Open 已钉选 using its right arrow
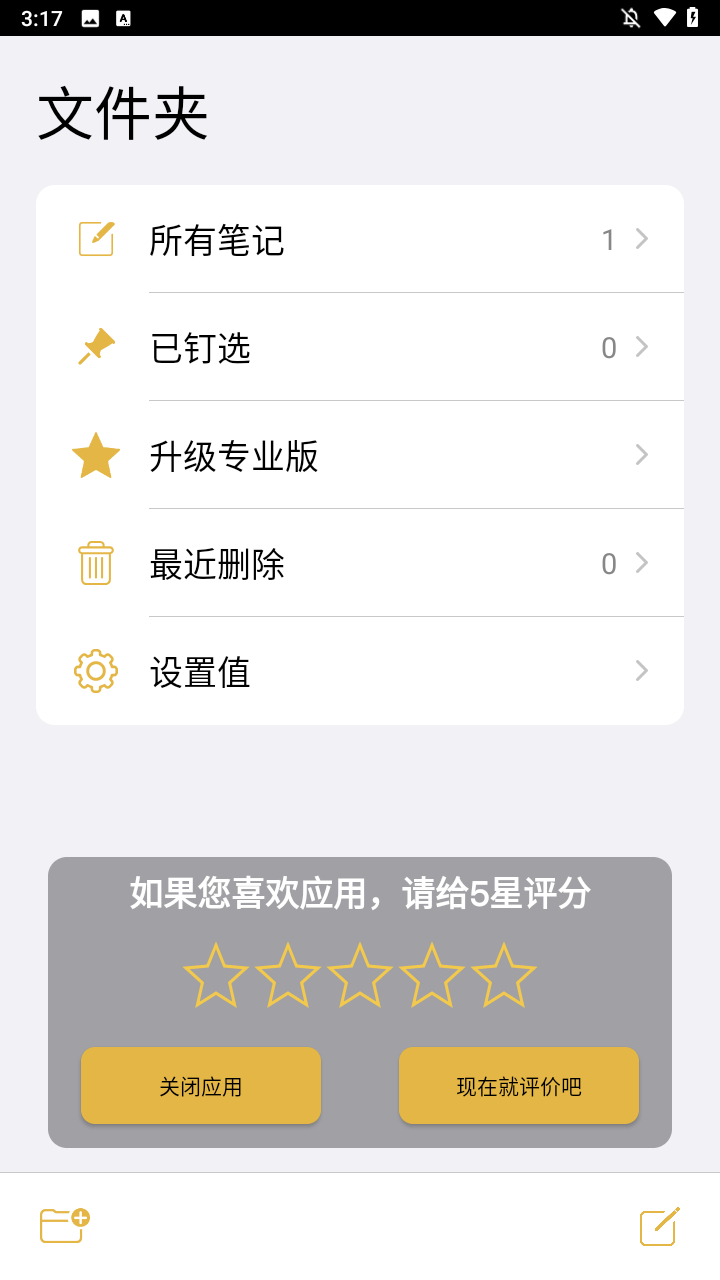Viewport: 720px width, 1280px height. tap(640, 346)
